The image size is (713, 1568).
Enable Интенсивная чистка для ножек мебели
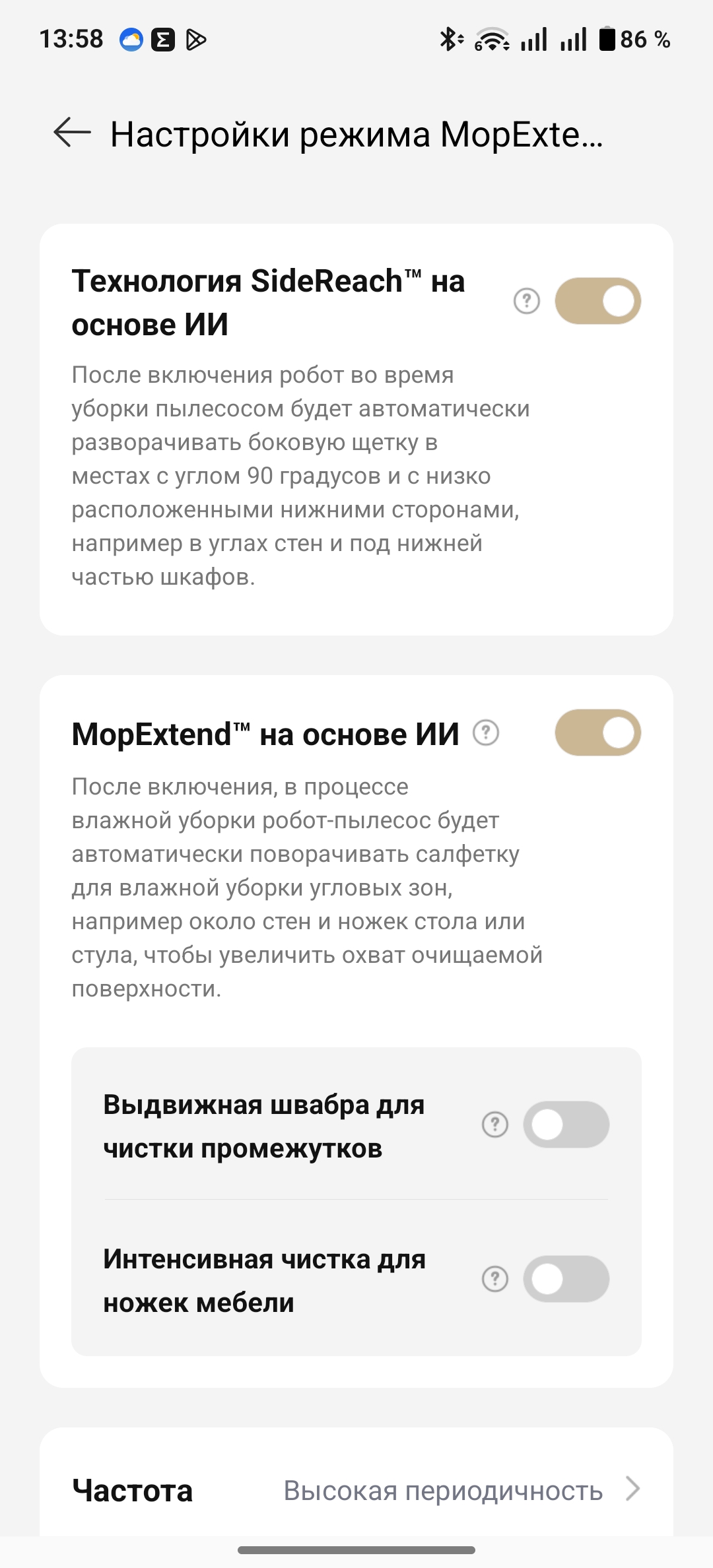click(x=566, y=1279)
